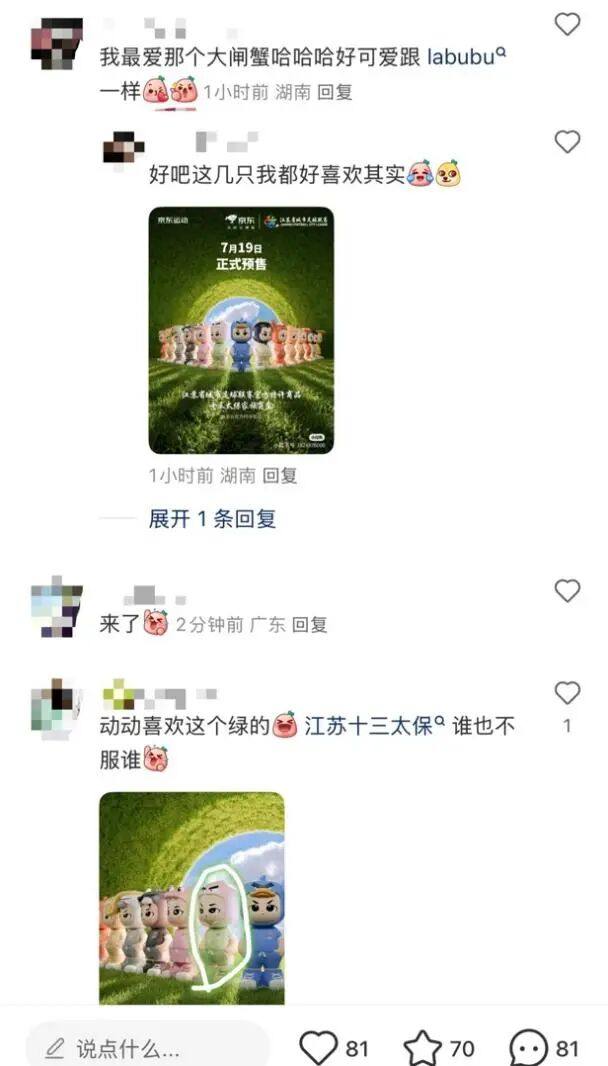Like this post via bottom heart
The width and height of the screenshot is (608, 1066).
tap(319, 1047)
